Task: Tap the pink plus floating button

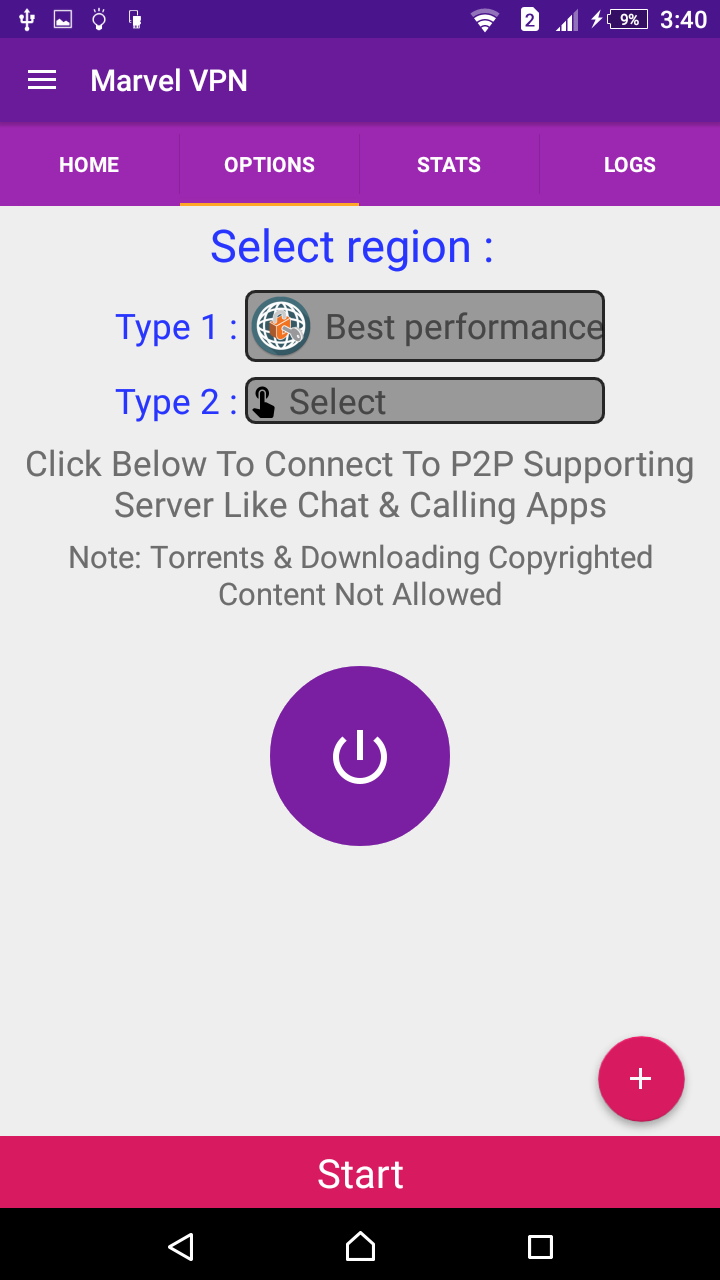Action: pyautogui.click(x=641, y=1079)
